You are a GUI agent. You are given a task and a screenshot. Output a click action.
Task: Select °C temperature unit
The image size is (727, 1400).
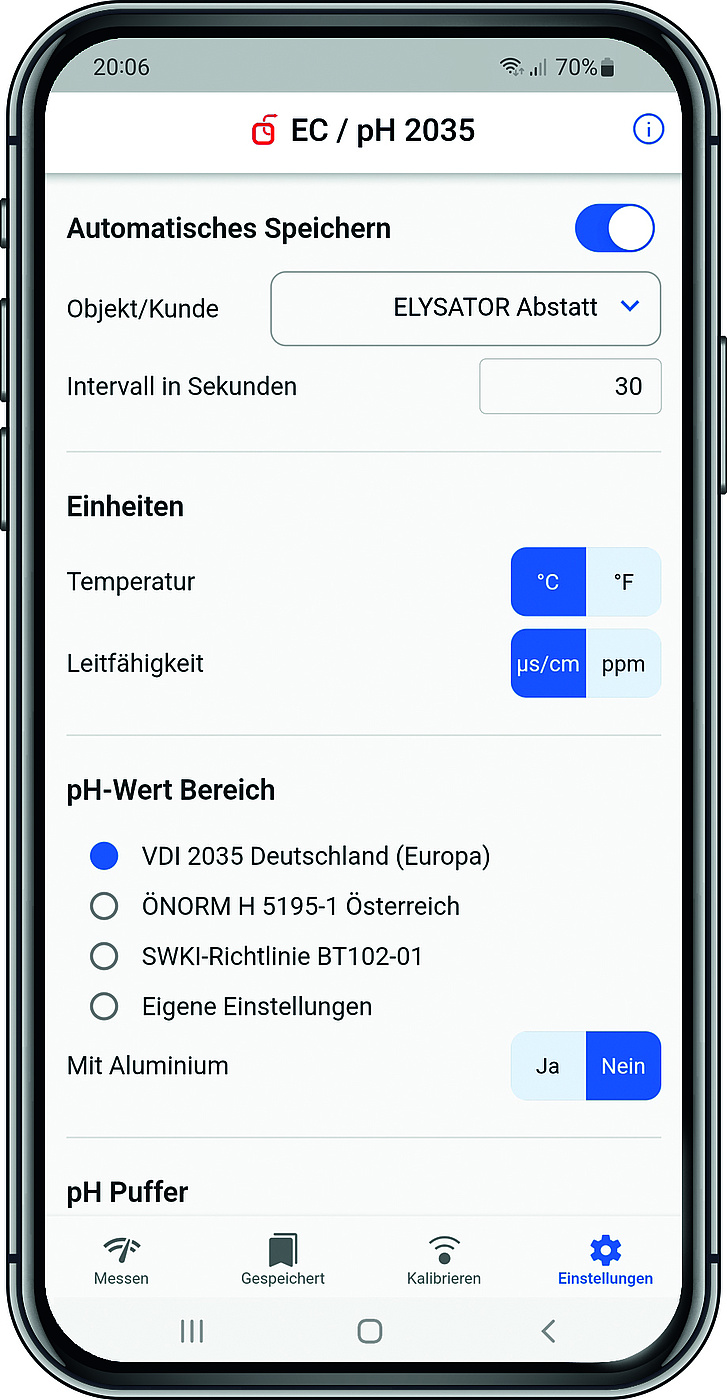tap(548, 582)
